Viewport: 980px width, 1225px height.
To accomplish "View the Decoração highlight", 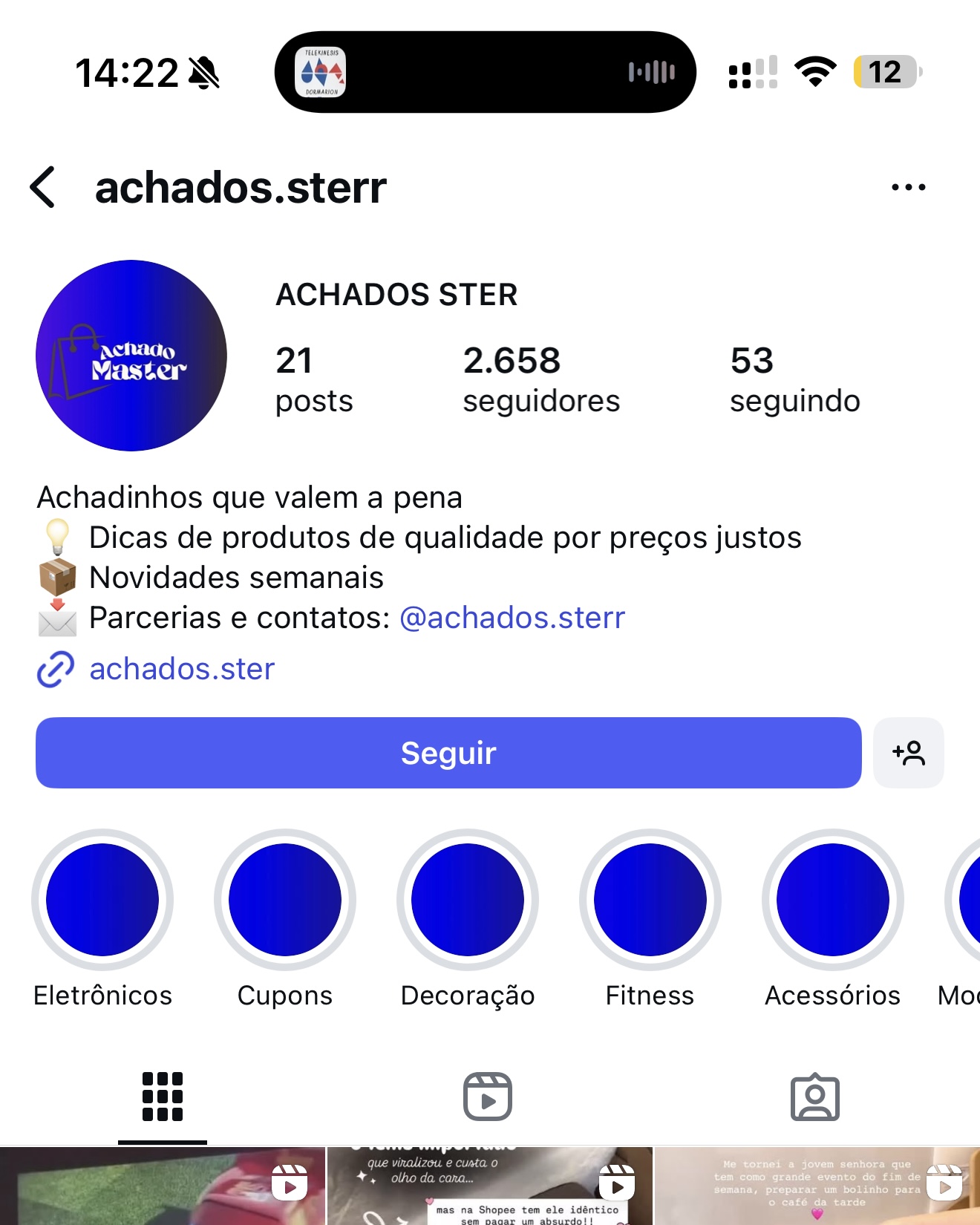I will (468, 900).
